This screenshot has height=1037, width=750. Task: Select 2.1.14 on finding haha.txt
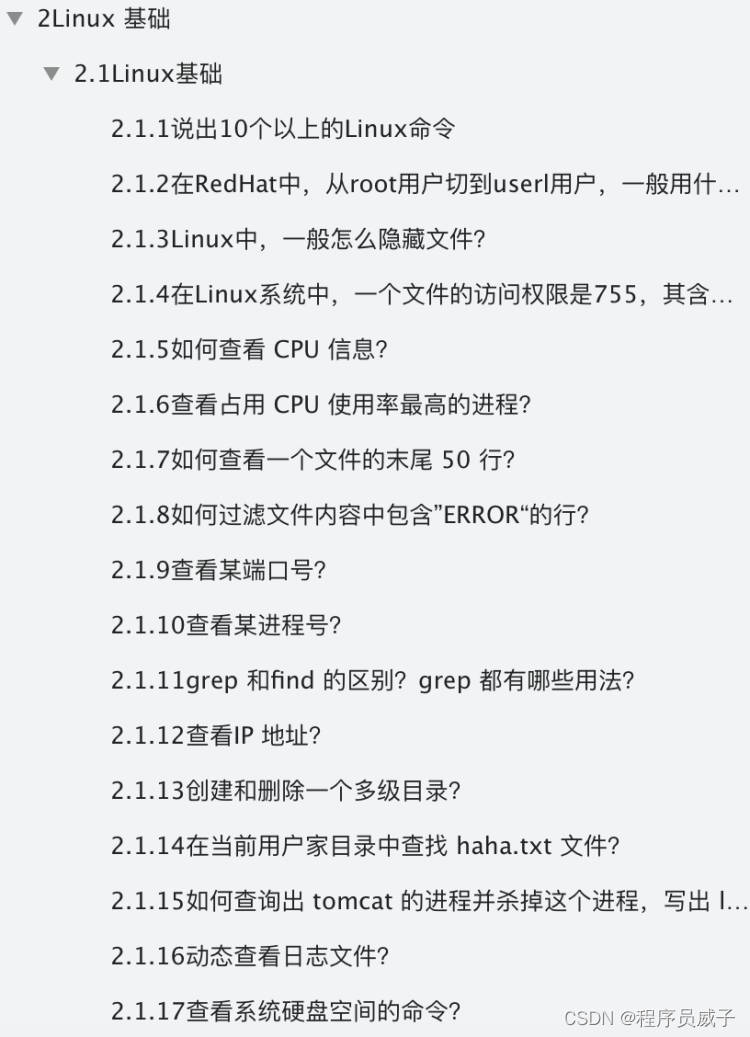click(x=365, y=846)
